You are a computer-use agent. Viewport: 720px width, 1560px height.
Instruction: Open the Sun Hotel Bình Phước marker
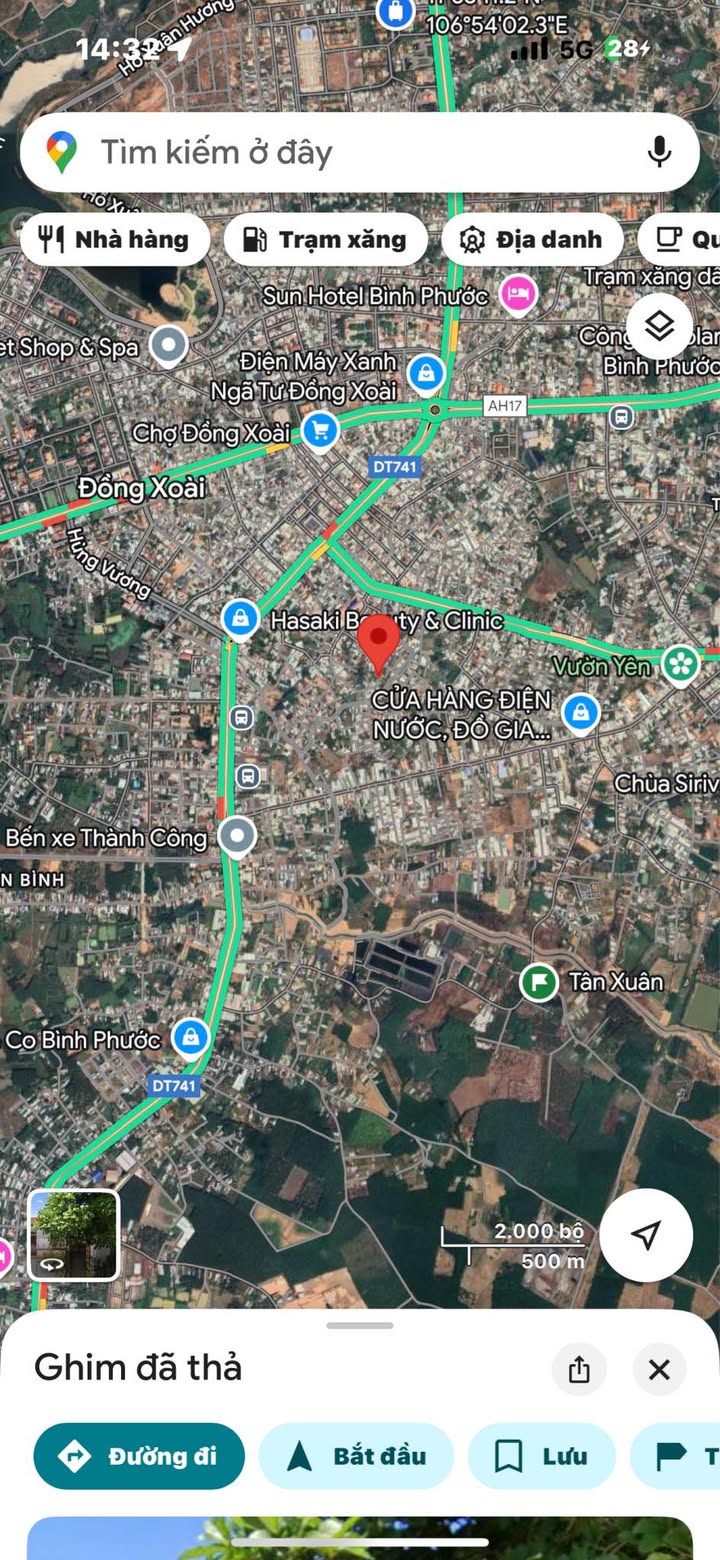[x=519, y=294]
